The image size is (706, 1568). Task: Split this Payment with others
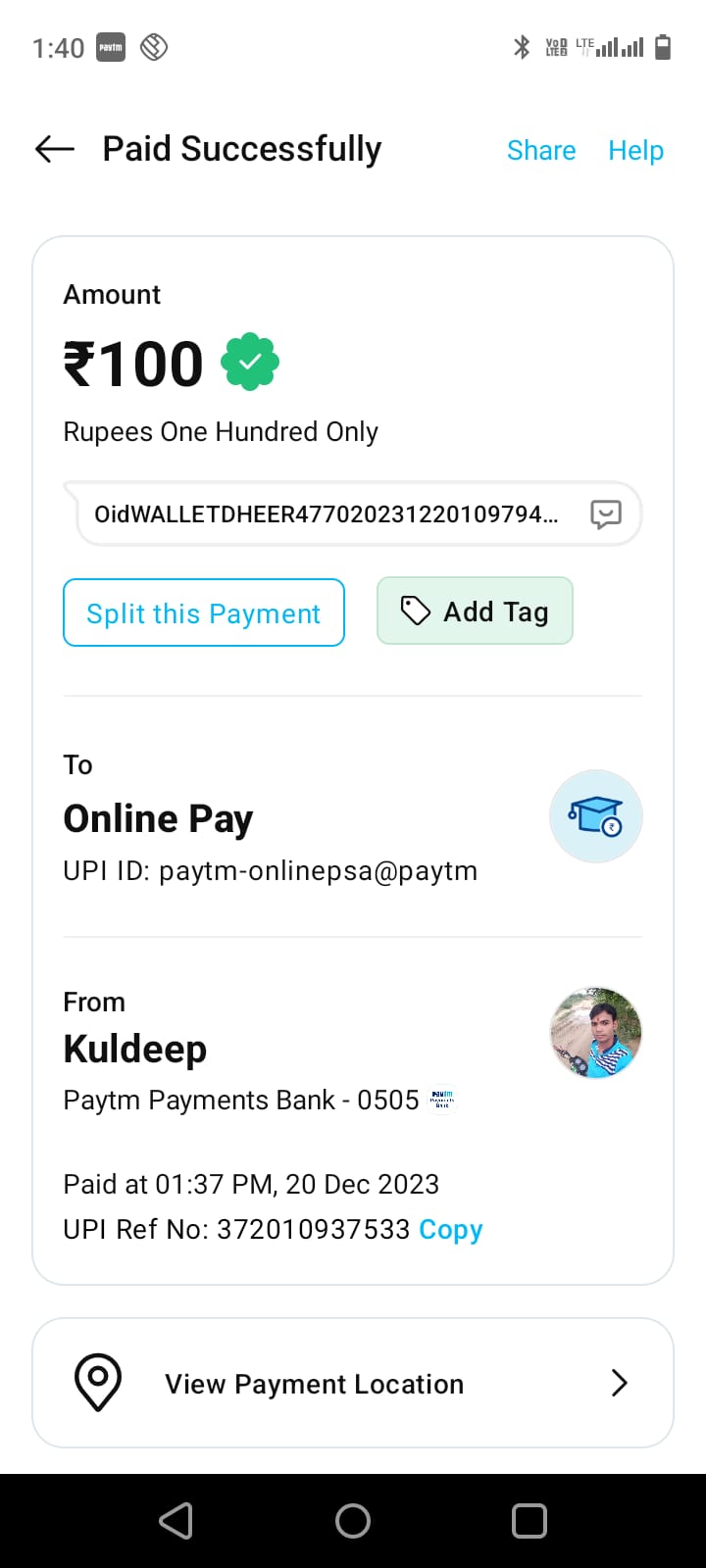coord(204,613)
